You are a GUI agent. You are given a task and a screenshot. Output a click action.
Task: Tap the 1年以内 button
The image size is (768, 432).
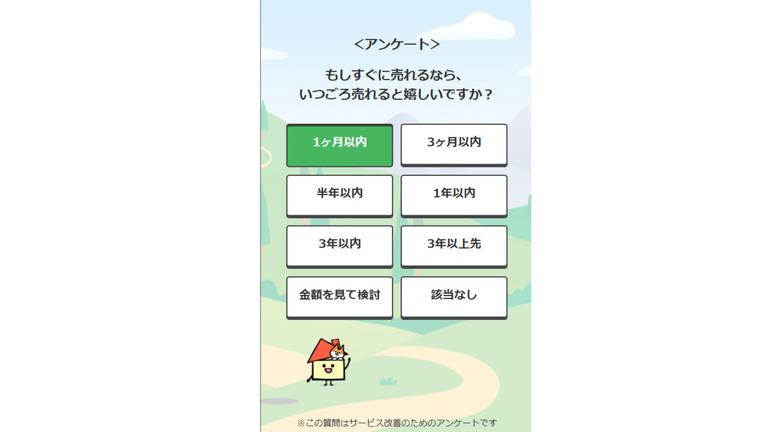[453, 194]
